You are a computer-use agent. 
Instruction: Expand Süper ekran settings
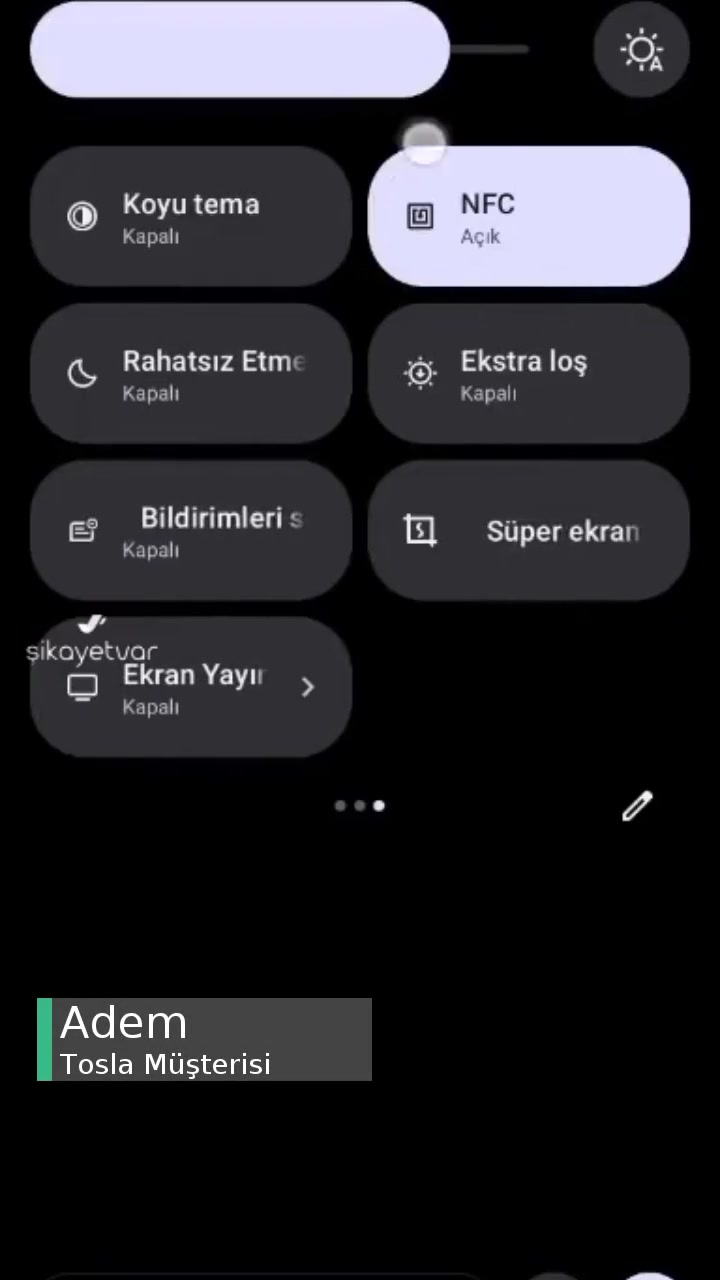[x=528, y=531]
